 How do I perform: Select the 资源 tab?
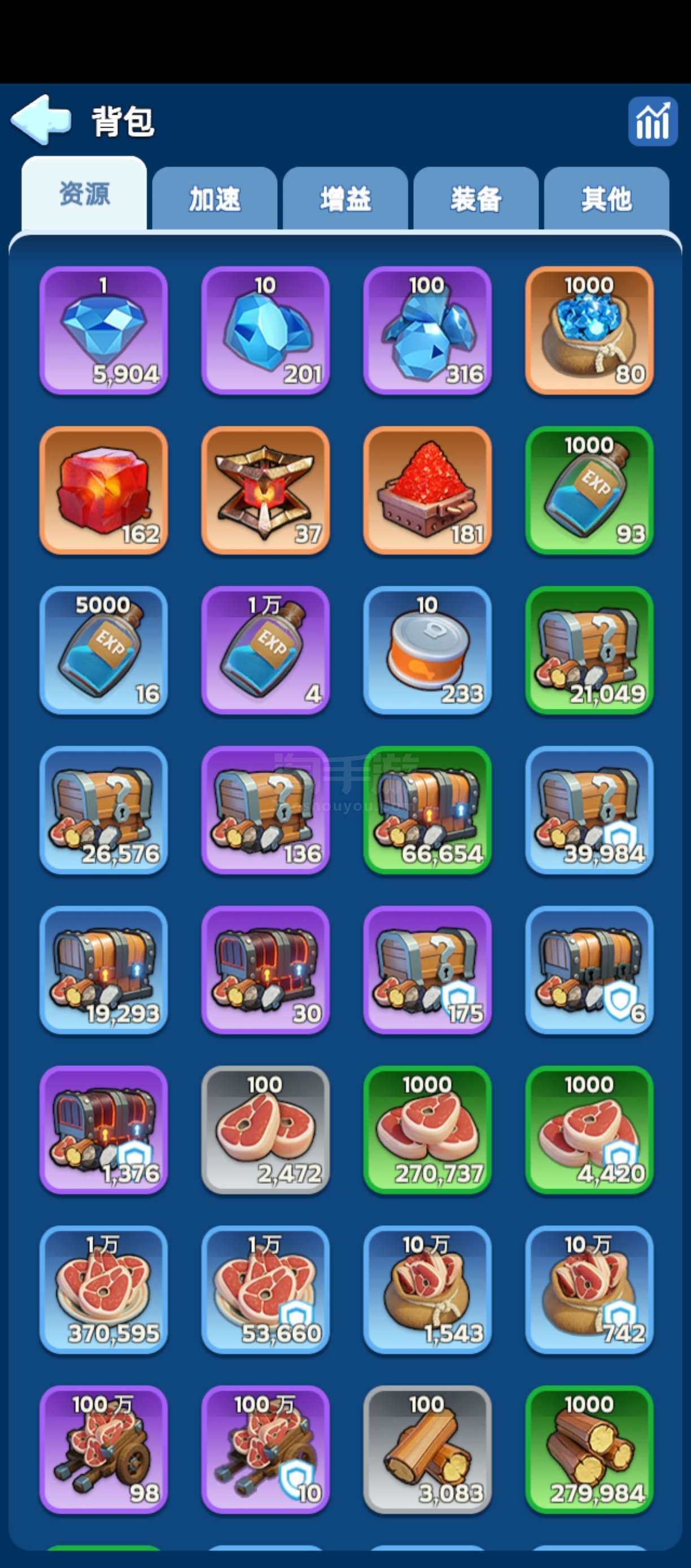(85, 195)
